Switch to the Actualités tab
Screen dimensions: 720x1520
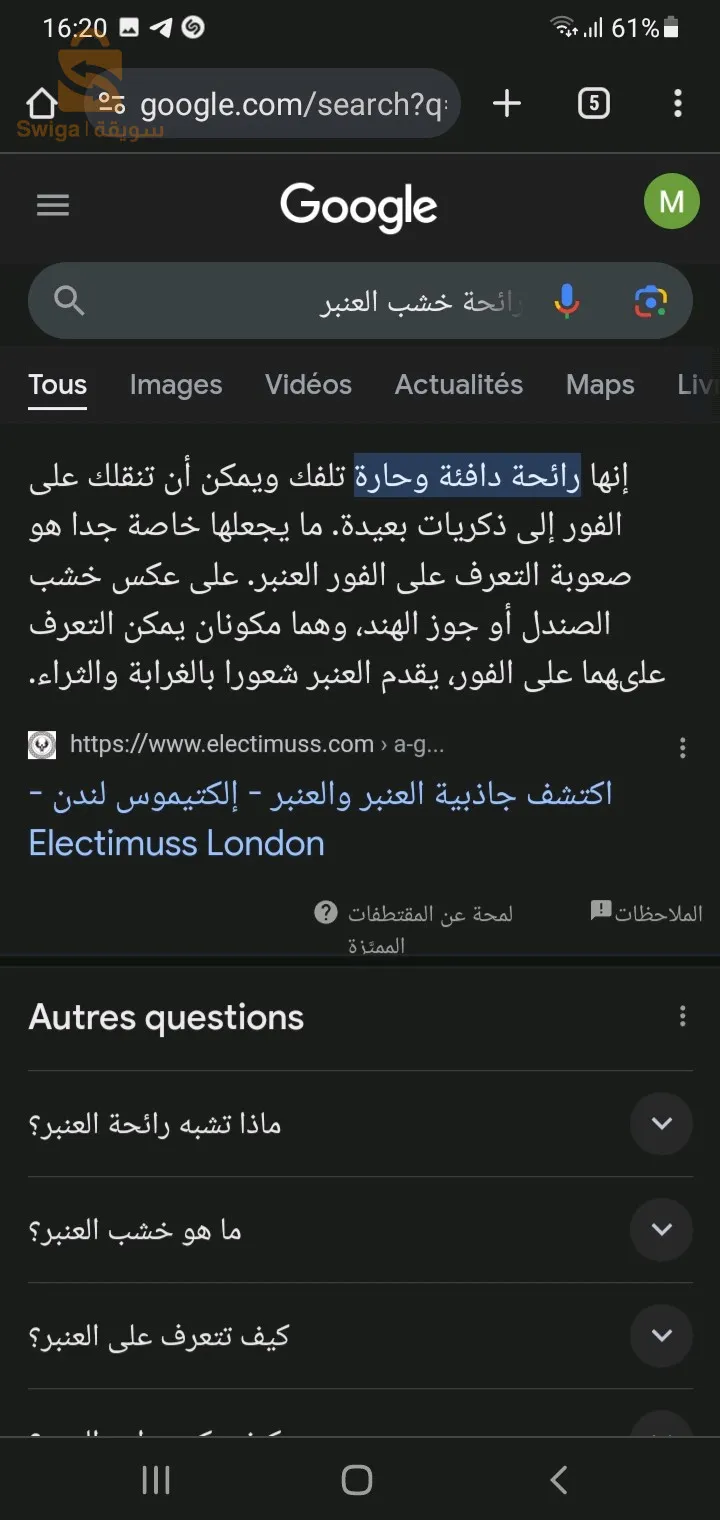pyautogui.click(x=459, y=385)
